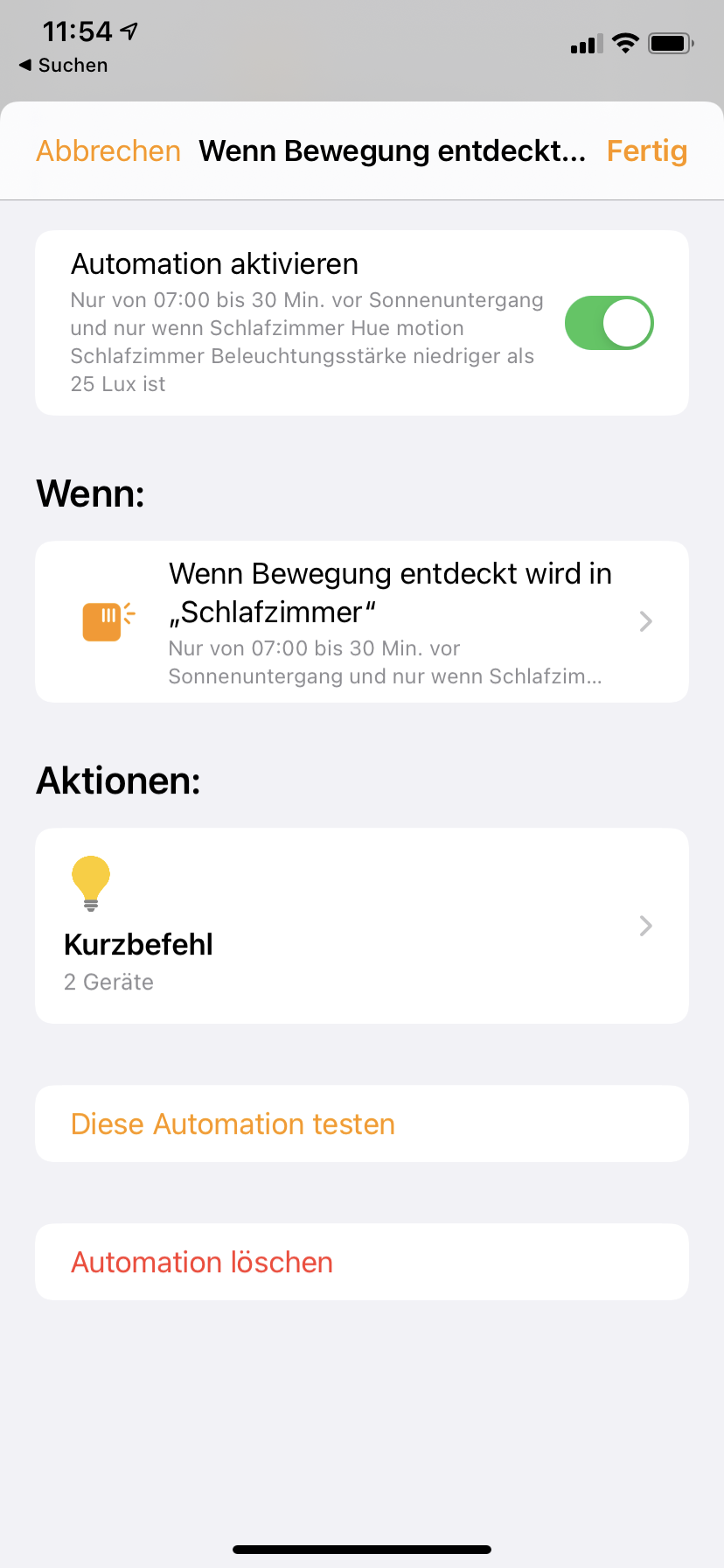Disable the Automation aktivieren switch
The width and height of the screenshot is (724, 1568).
click(609, 324)
